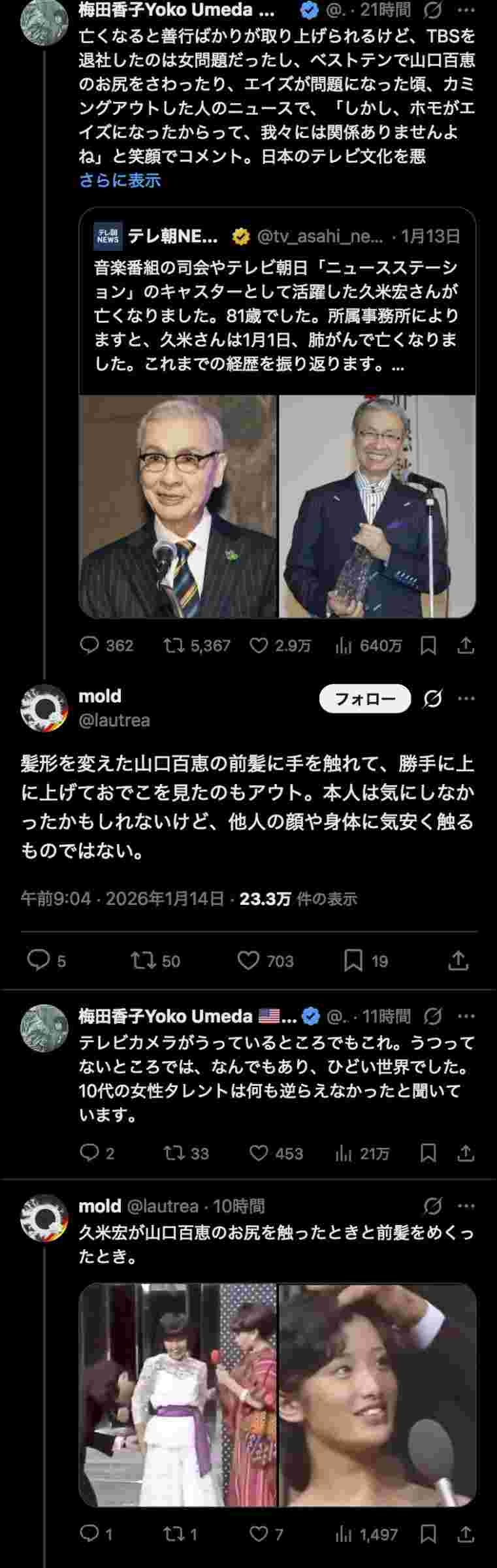Reply to the main mold post with 5 replies
This screenshot has height=1568, width=497.
[x=39, y=960]
